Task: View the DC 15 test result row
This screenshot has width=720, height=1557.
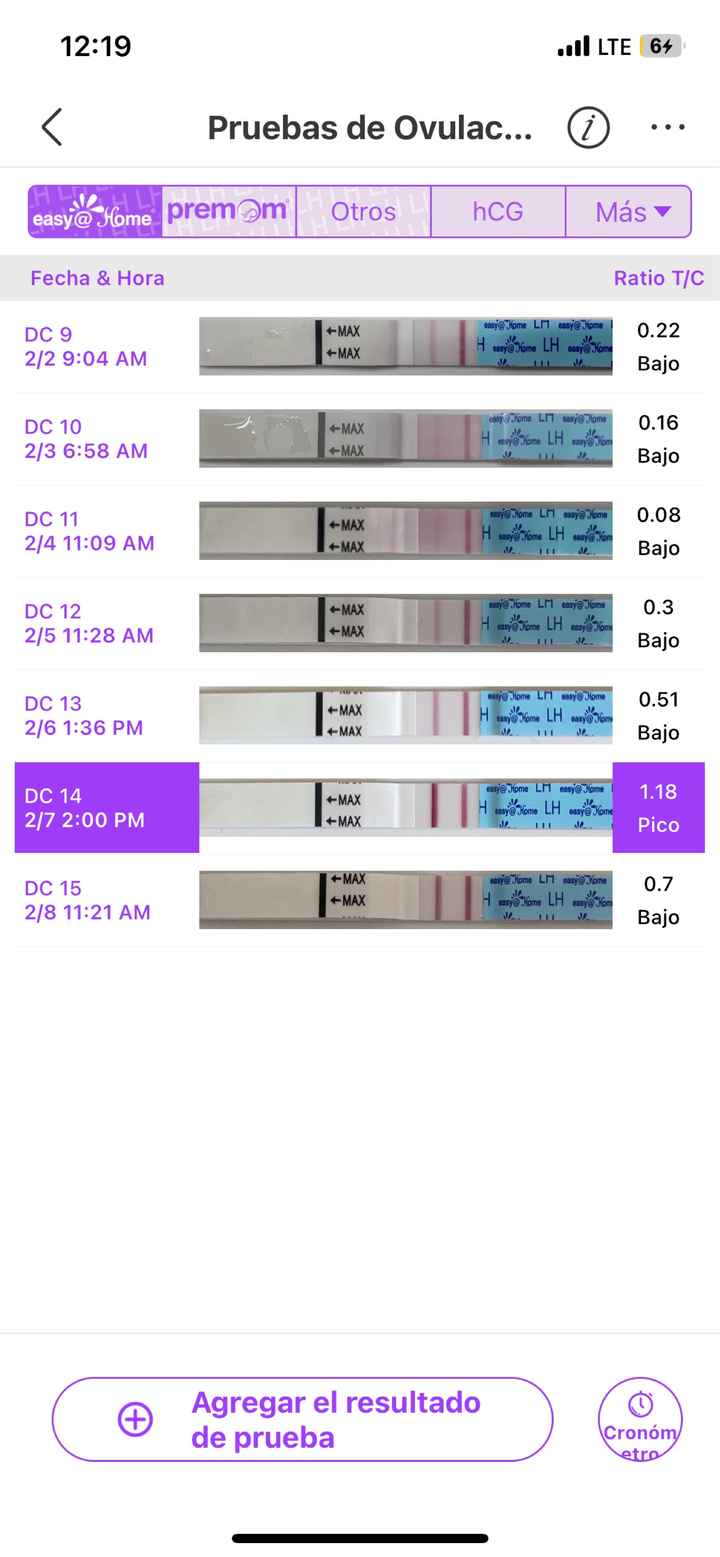Action: pyautogui.click(x=360, y=900)
